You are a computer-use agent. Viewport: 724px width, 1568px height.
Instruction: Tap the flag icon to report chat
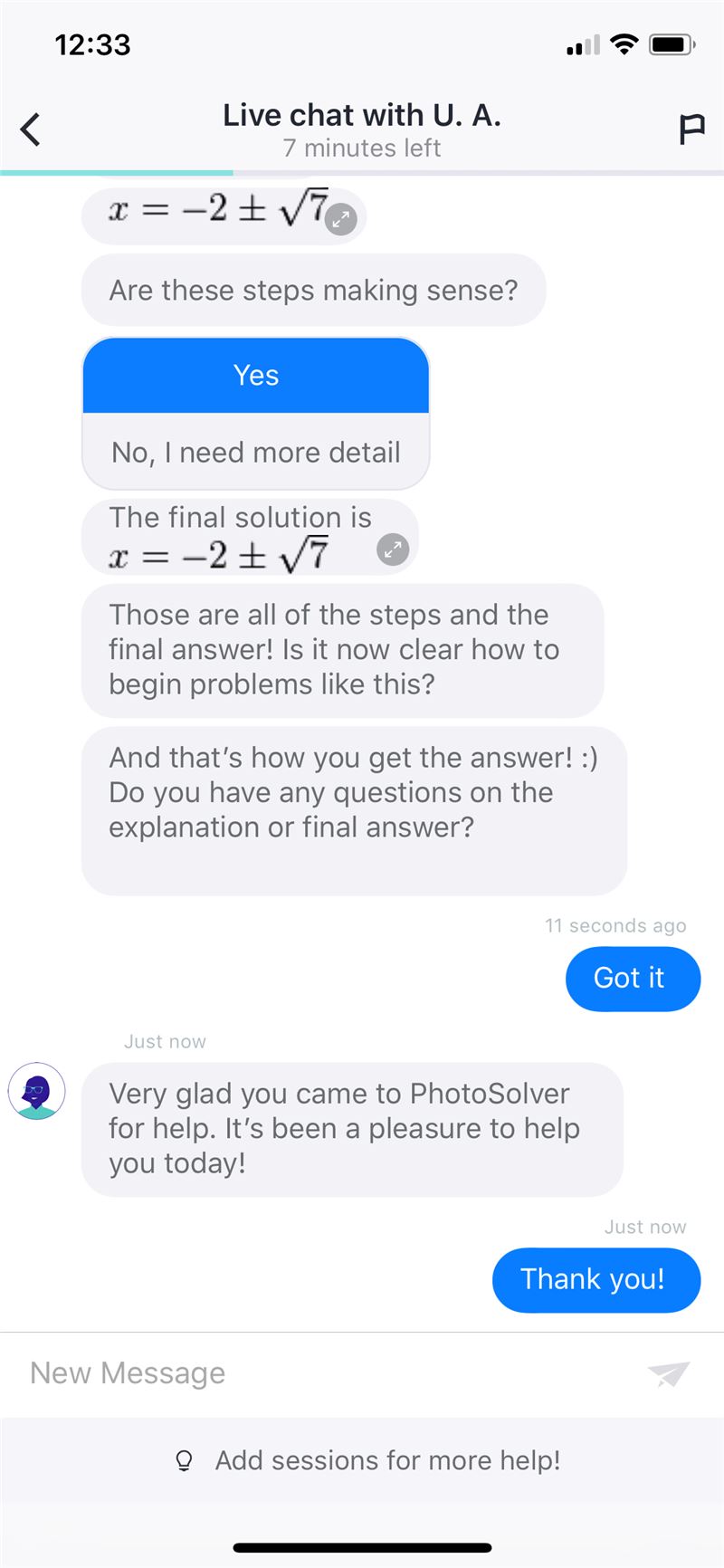(x=691, y=129)
